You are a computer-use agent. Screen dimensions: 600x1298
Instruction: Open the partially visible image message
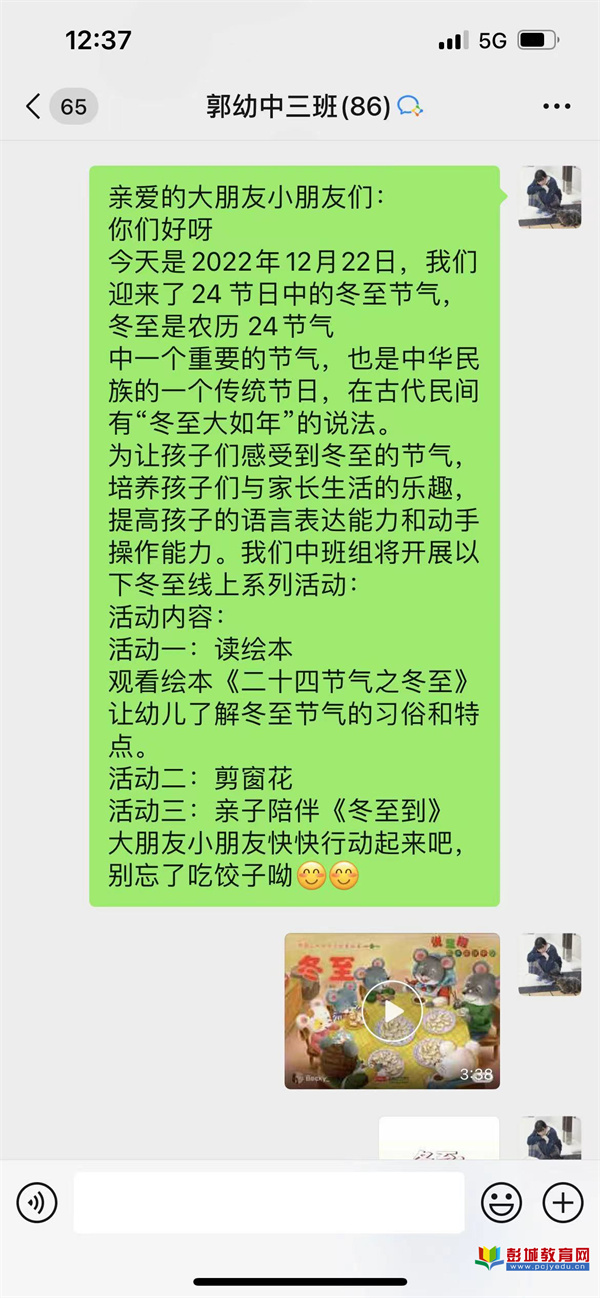tap(438, 1138)
